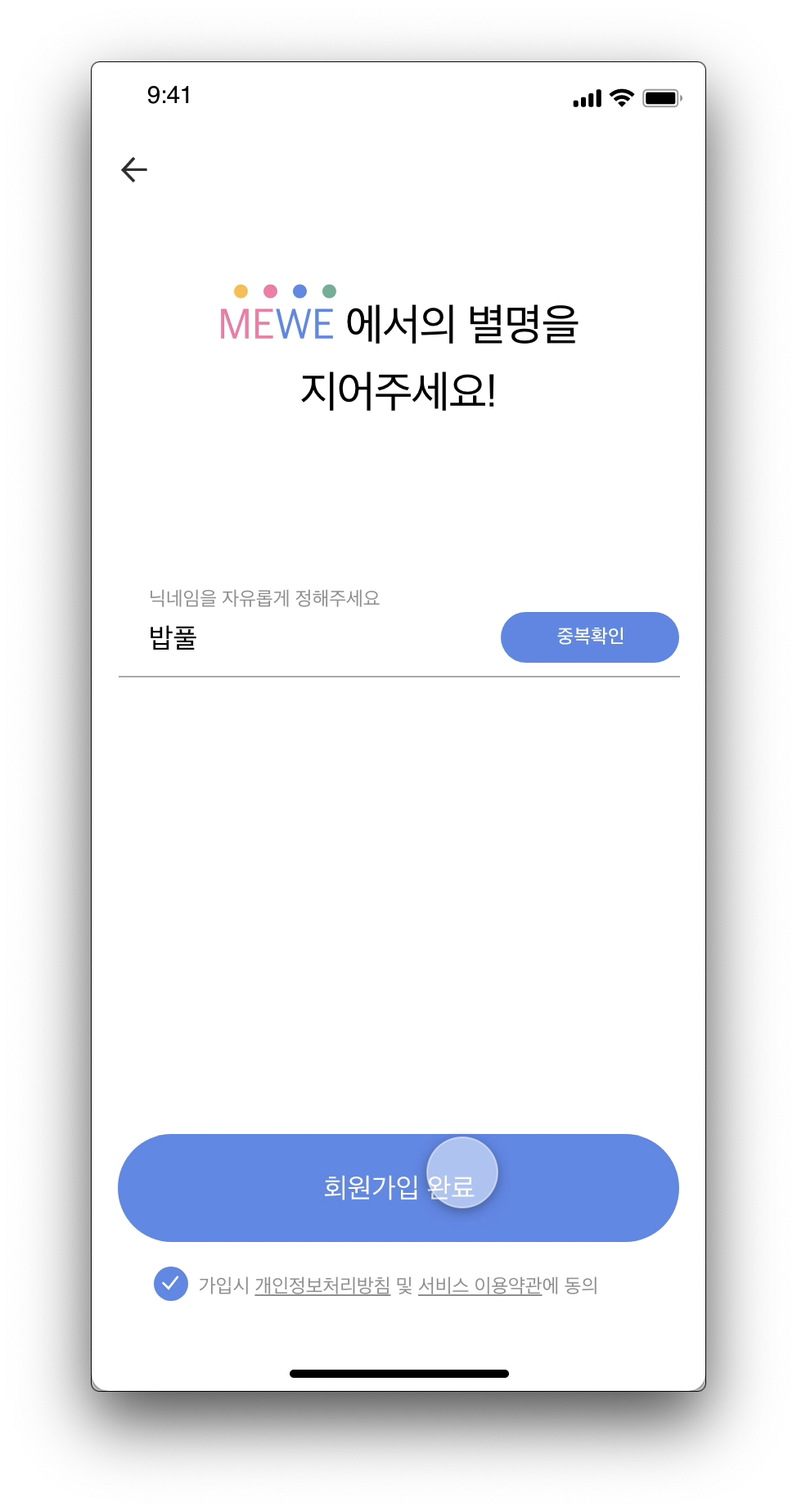Screen dimensions: 797x1512
Task: Open the 서비스 이용약관 link
Action: (x=480, y=1285)
